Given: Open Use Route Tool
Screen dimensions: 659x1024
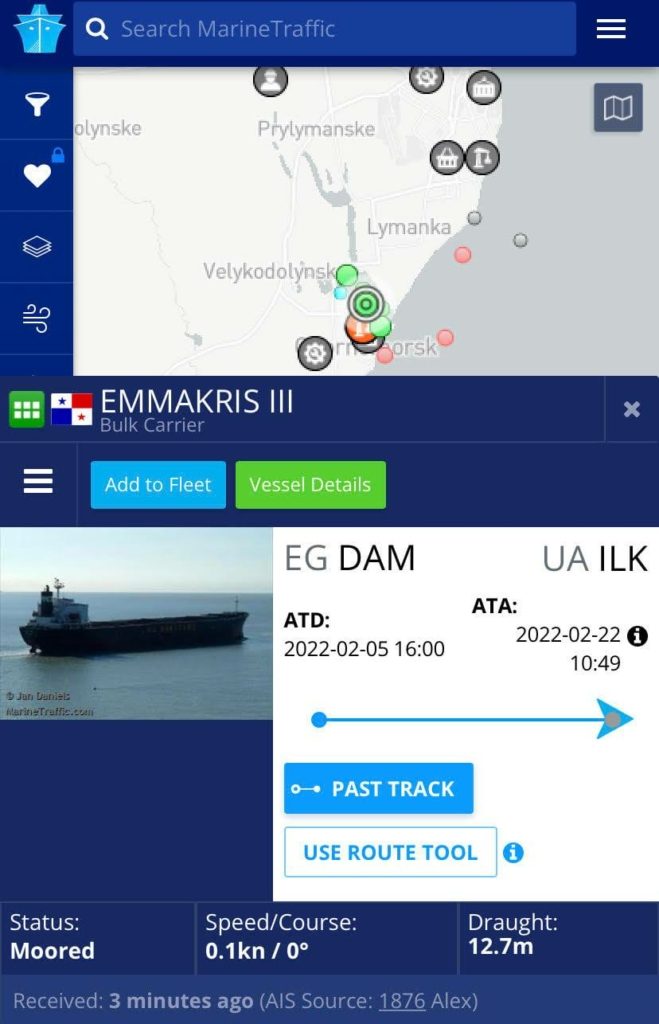Looking at the screenshot, I should click(x=390, y=852).
